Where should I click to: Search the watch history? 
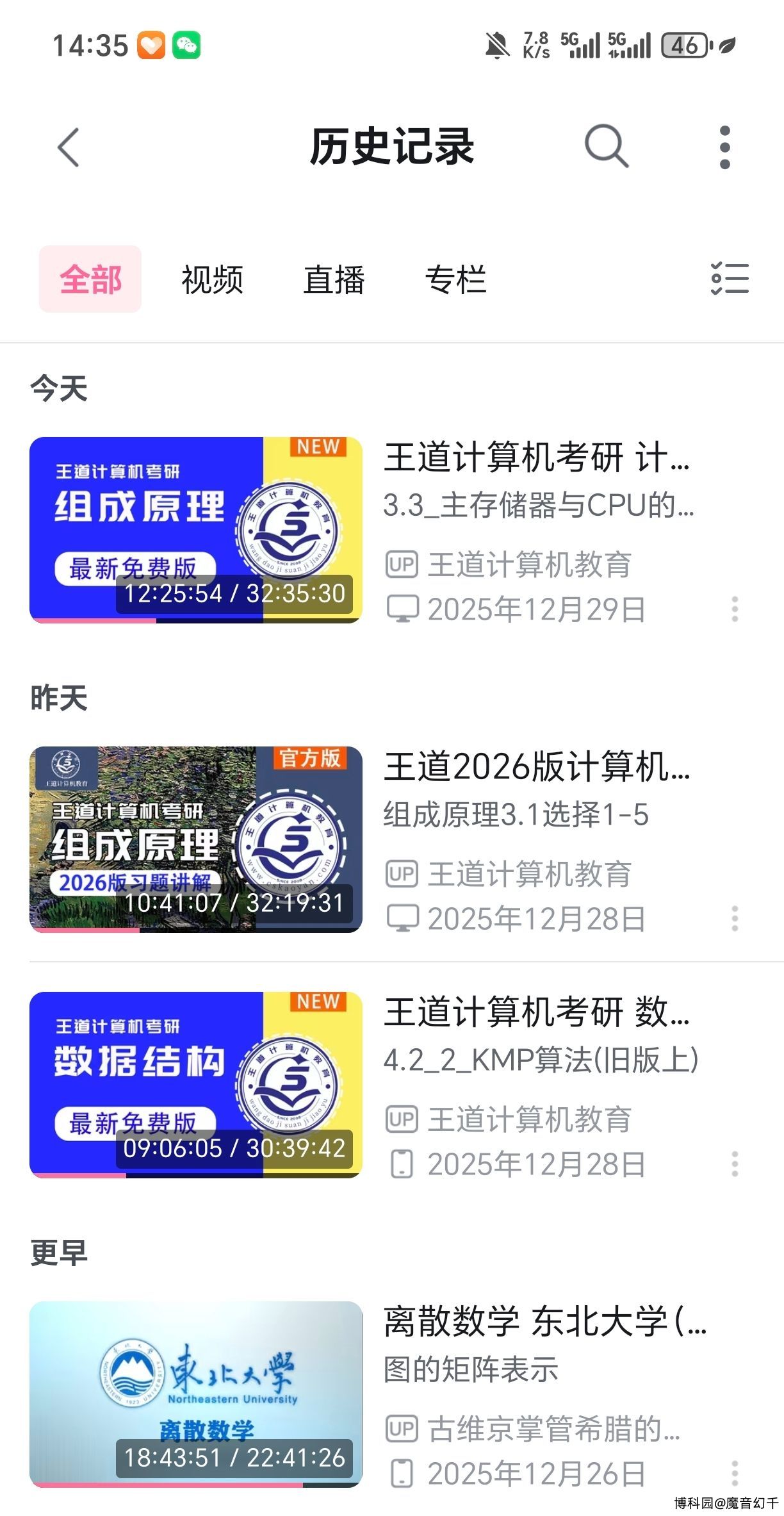pos(606,147)
